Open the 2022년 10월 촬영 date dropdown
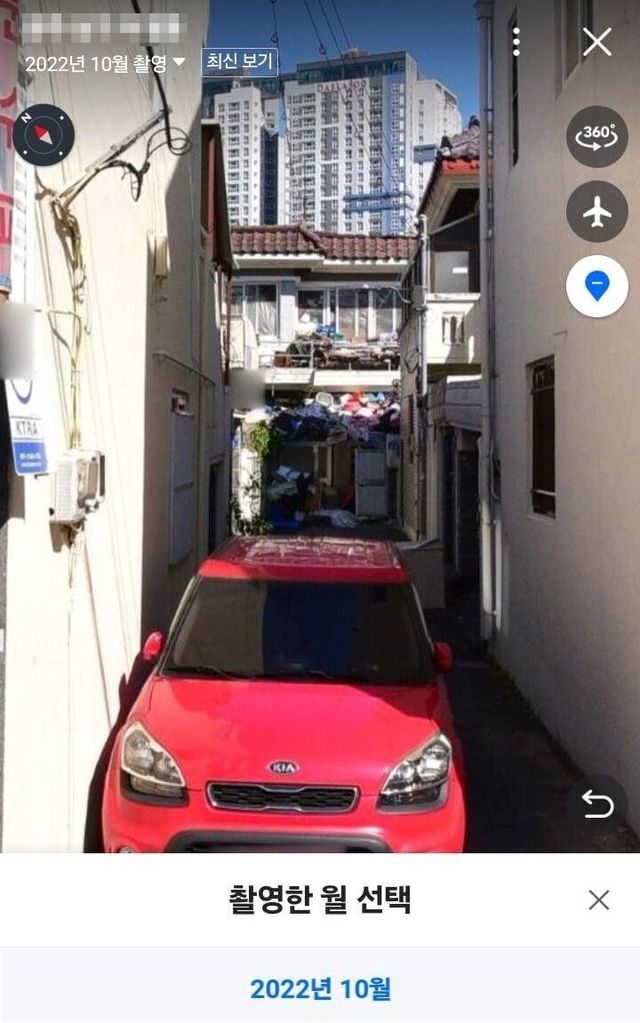 click(105, 63)
